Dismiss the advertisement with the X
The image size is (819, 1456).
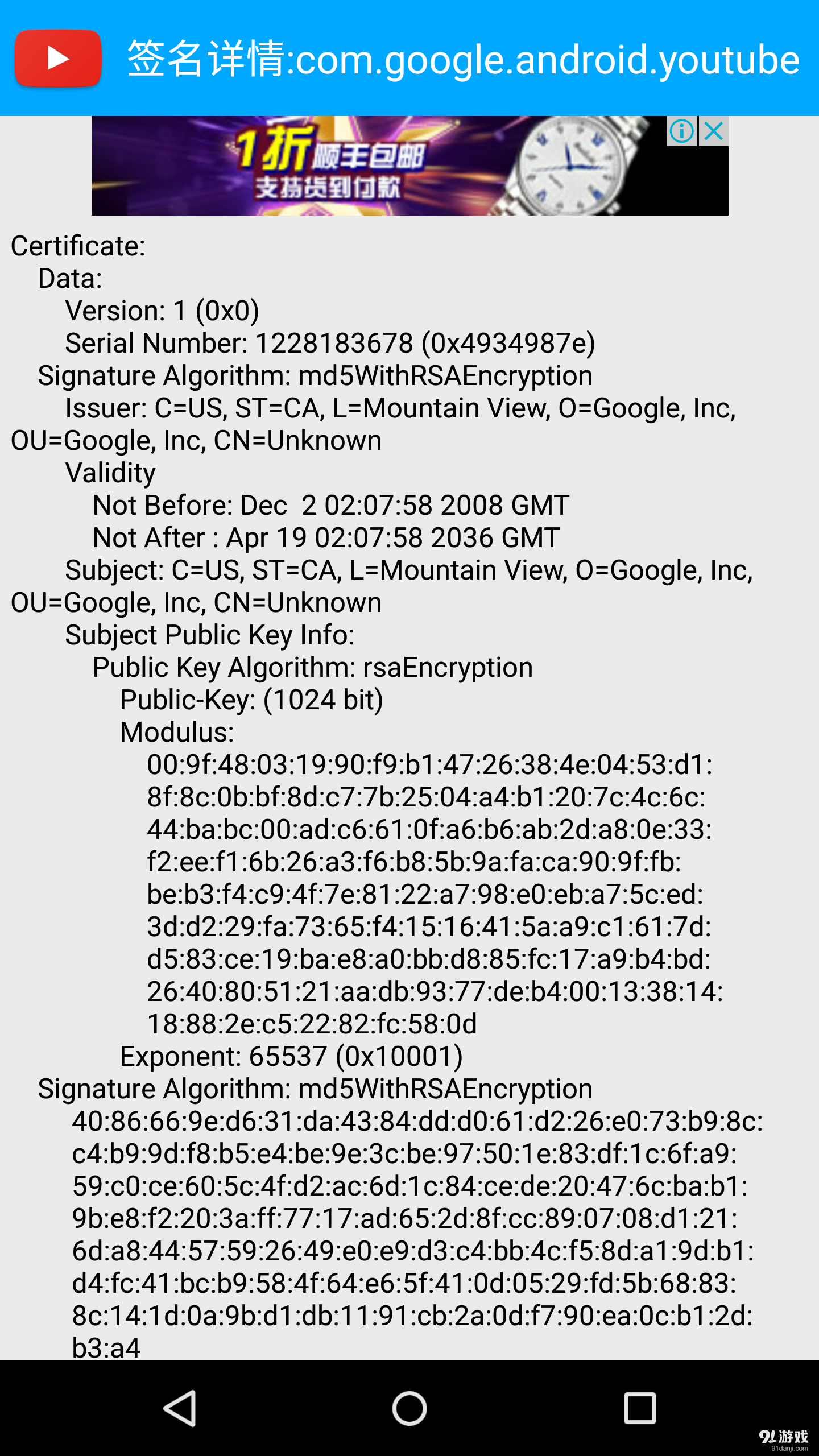tap(713, 130)
